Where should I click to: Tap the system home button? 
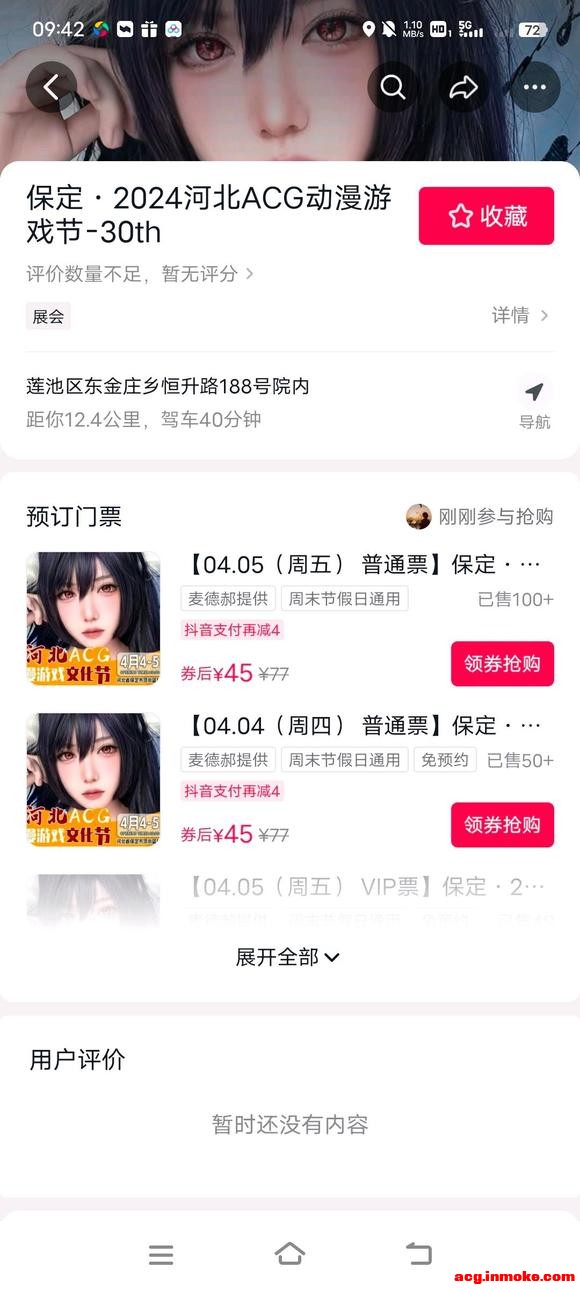pos(290,1253)
